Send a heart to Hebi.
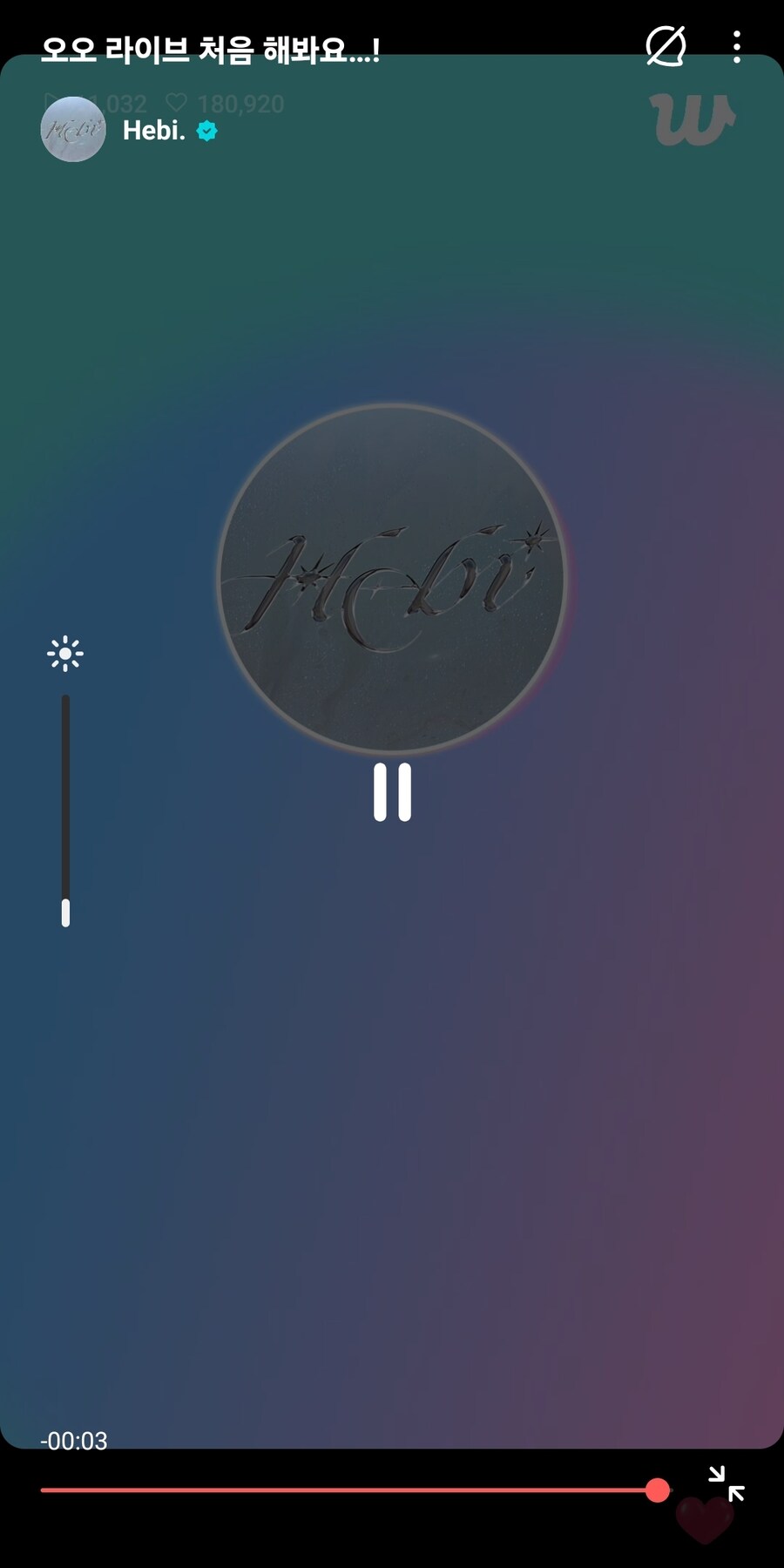 point(704,1521)
